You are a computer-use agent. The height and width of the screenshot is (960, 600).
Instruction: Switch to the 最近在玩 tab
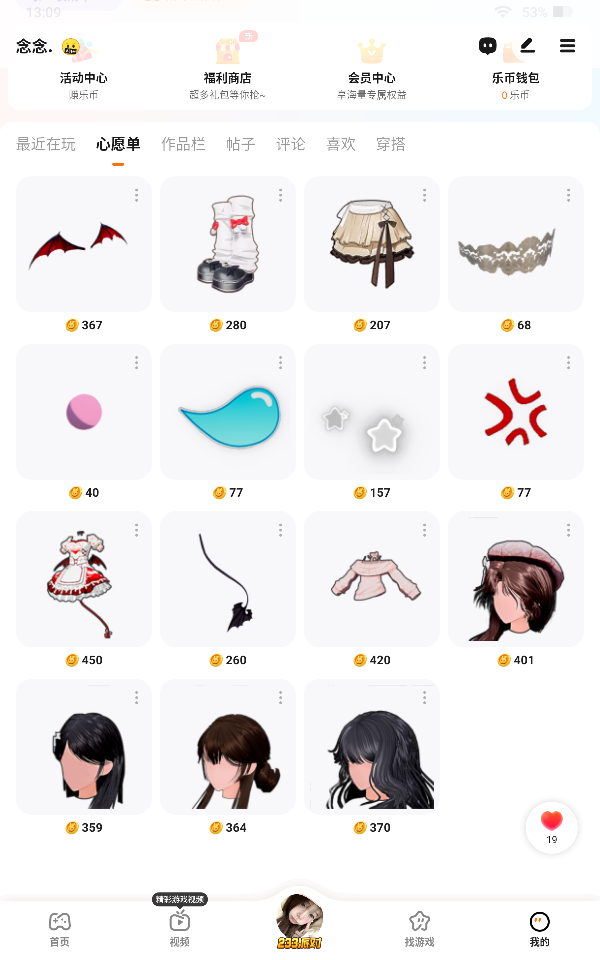[46, 144]
